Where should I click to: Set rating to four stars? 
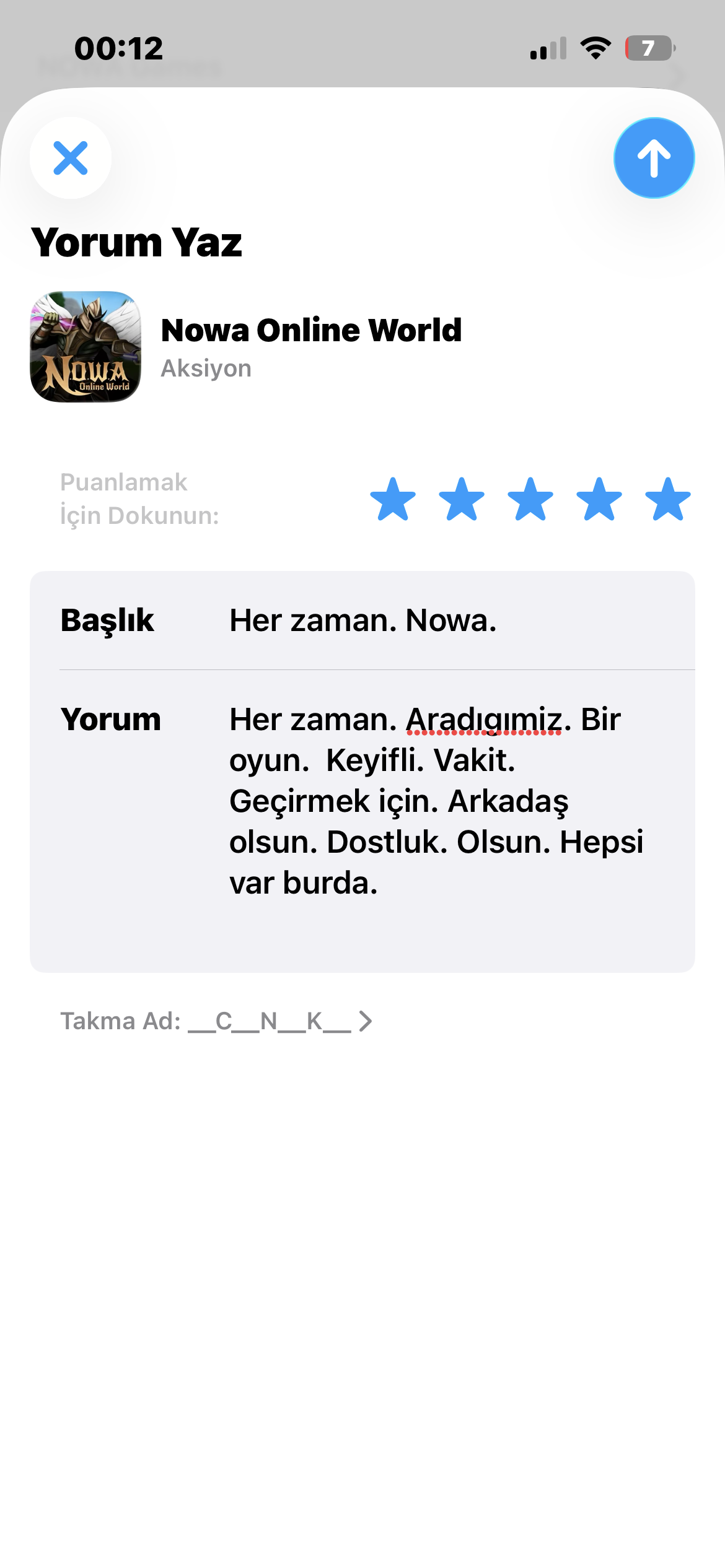pos(599,499)
